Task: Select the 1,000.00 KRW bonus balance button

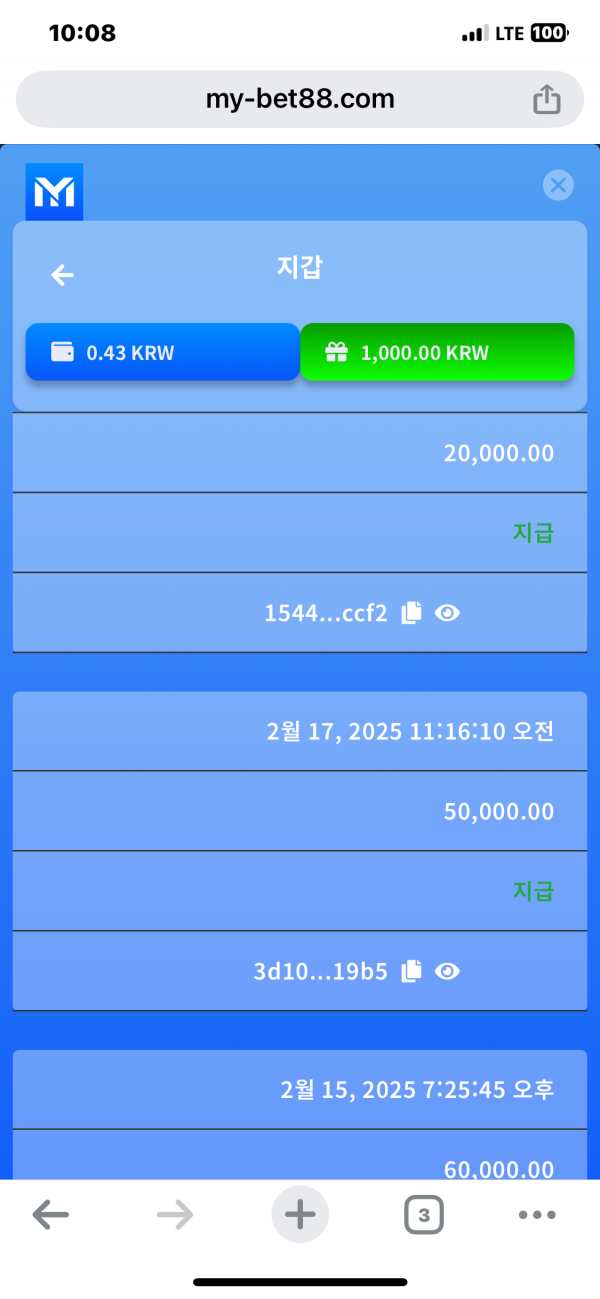Action: pyautogui.click(x=437, y=352)
